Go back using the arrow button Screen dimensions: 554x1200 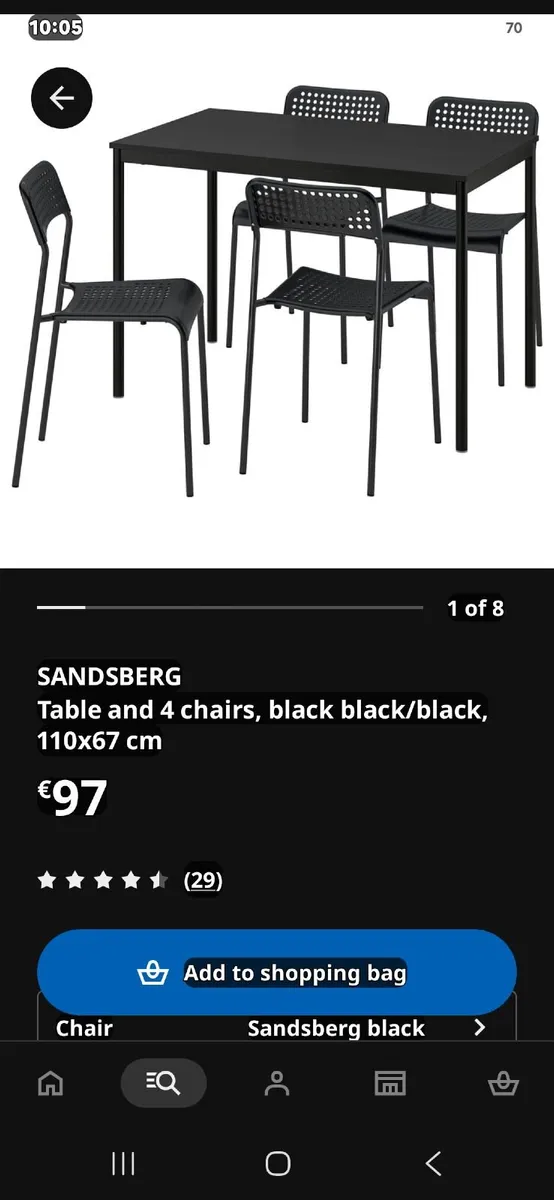[x=62, y=98]
